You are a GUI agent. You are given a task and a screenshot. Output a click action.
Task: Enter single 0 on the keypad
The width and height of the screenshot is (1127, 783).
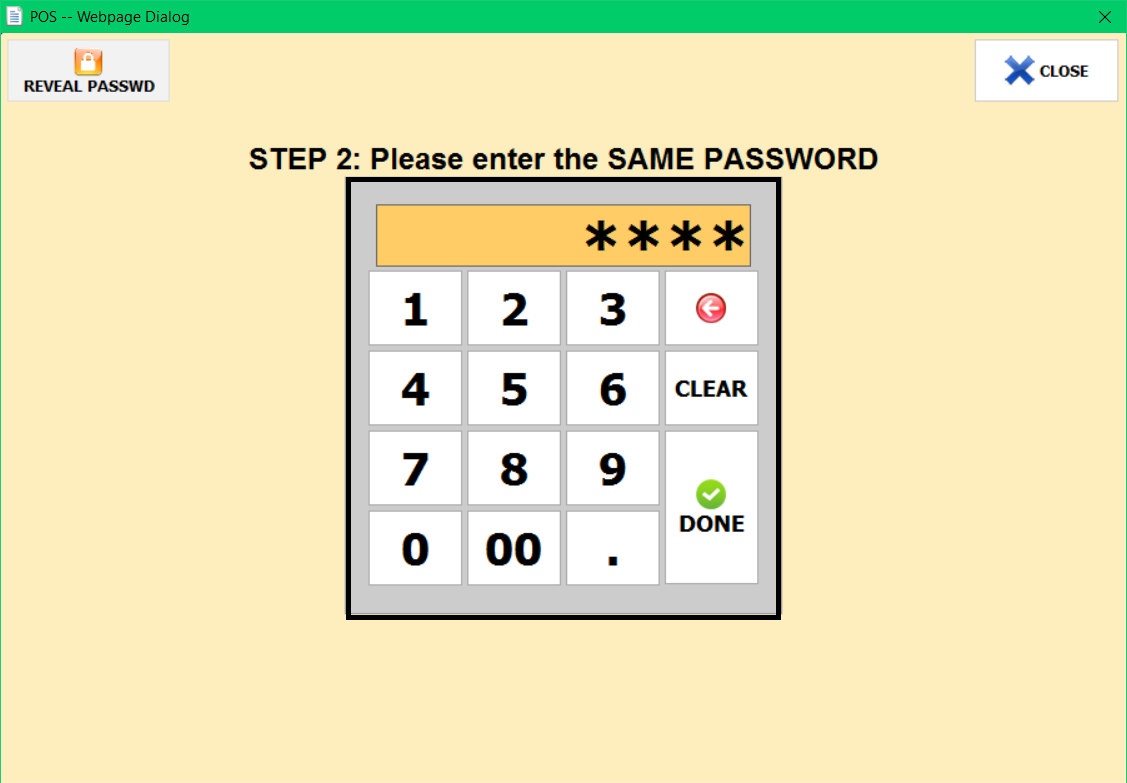[415, 548]
